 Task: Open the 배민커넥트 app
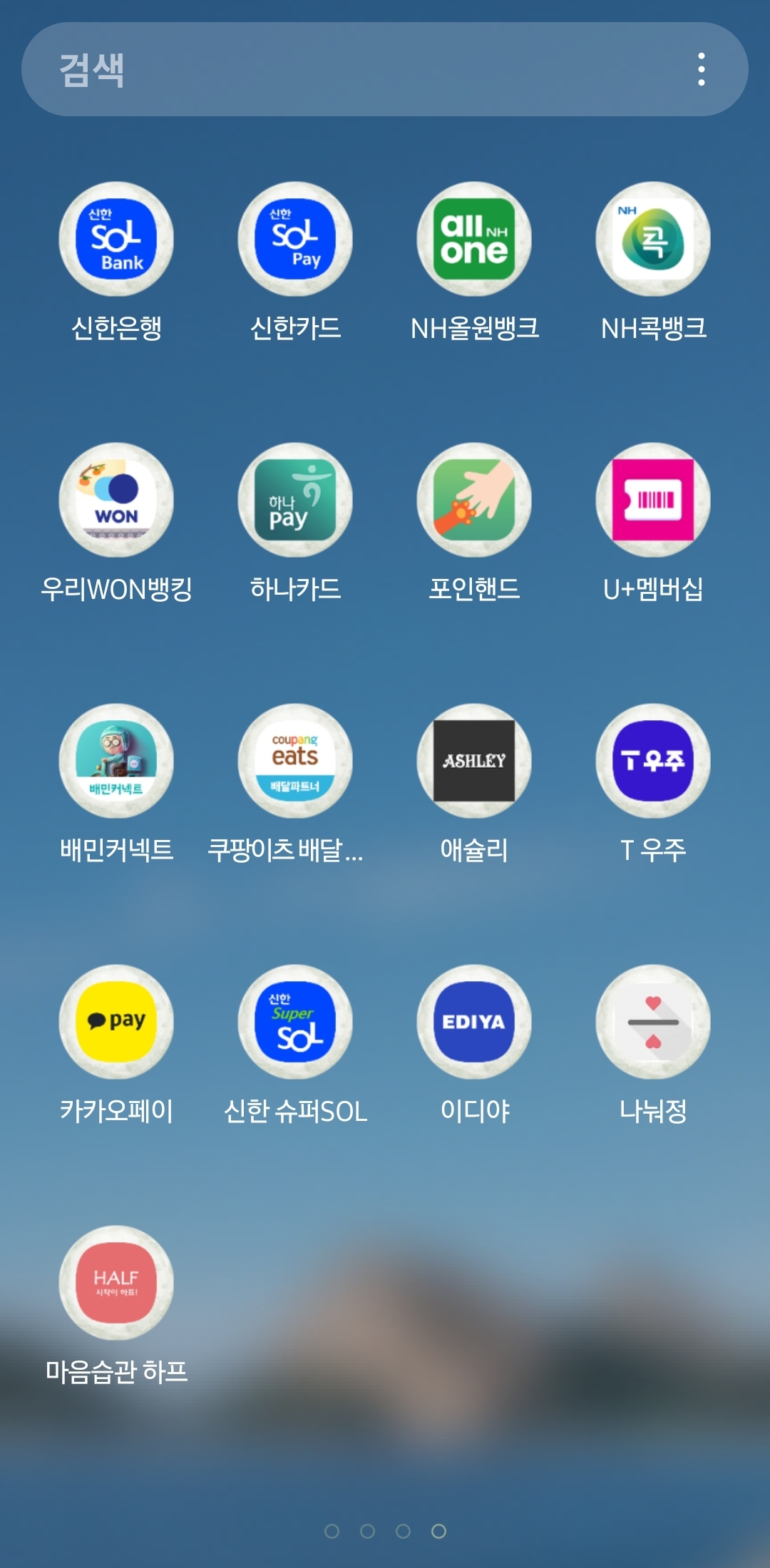(x=116, y=761)
